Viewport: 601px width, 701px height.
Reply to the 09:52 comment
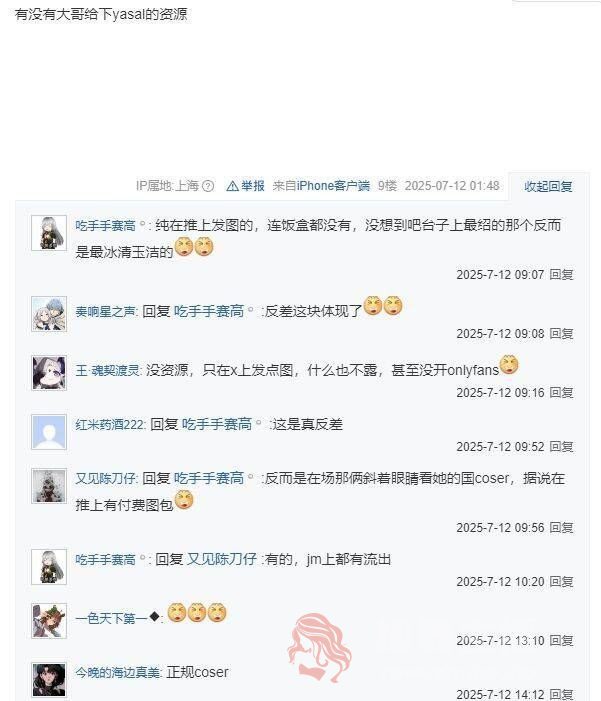[562, 447]
